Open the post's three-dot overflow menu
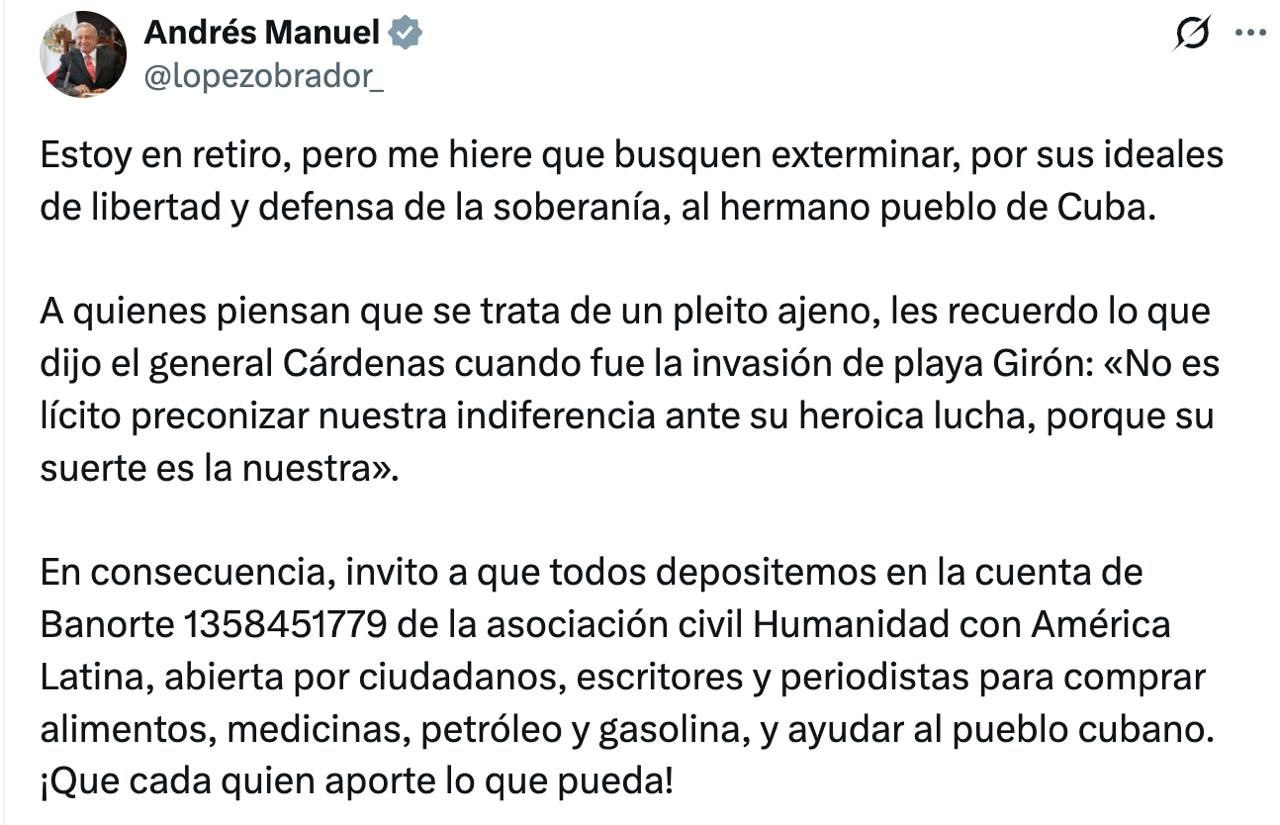 coord(1250,33)
